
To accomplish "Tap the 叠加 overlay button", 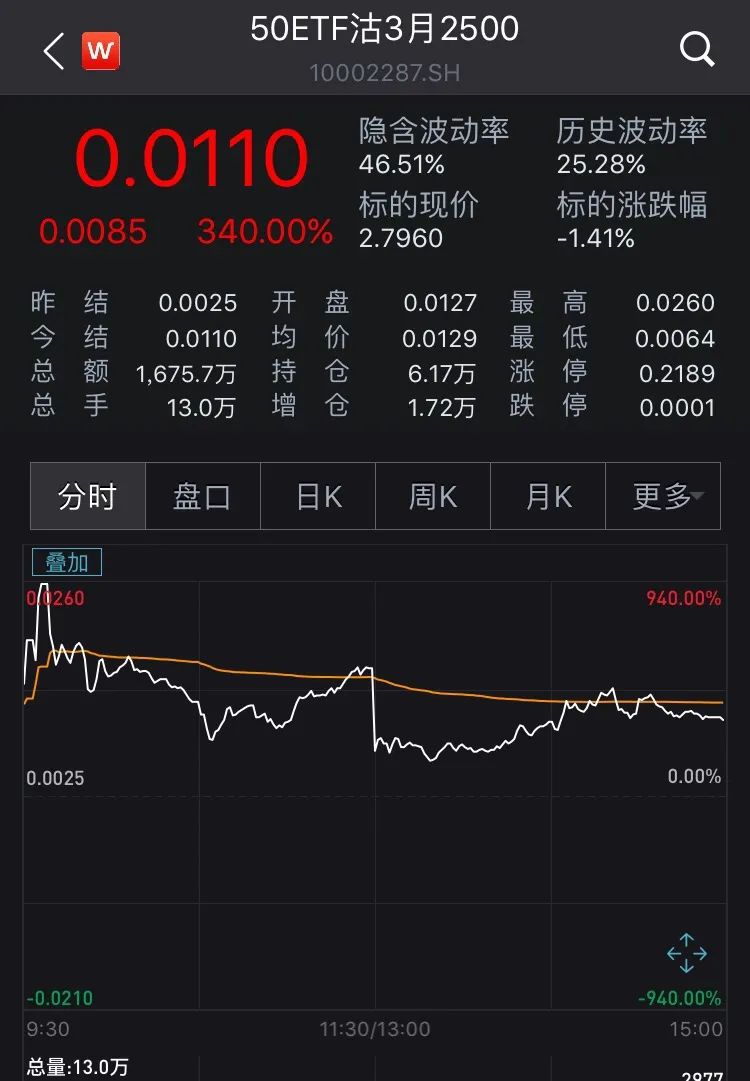I will 67,563.
